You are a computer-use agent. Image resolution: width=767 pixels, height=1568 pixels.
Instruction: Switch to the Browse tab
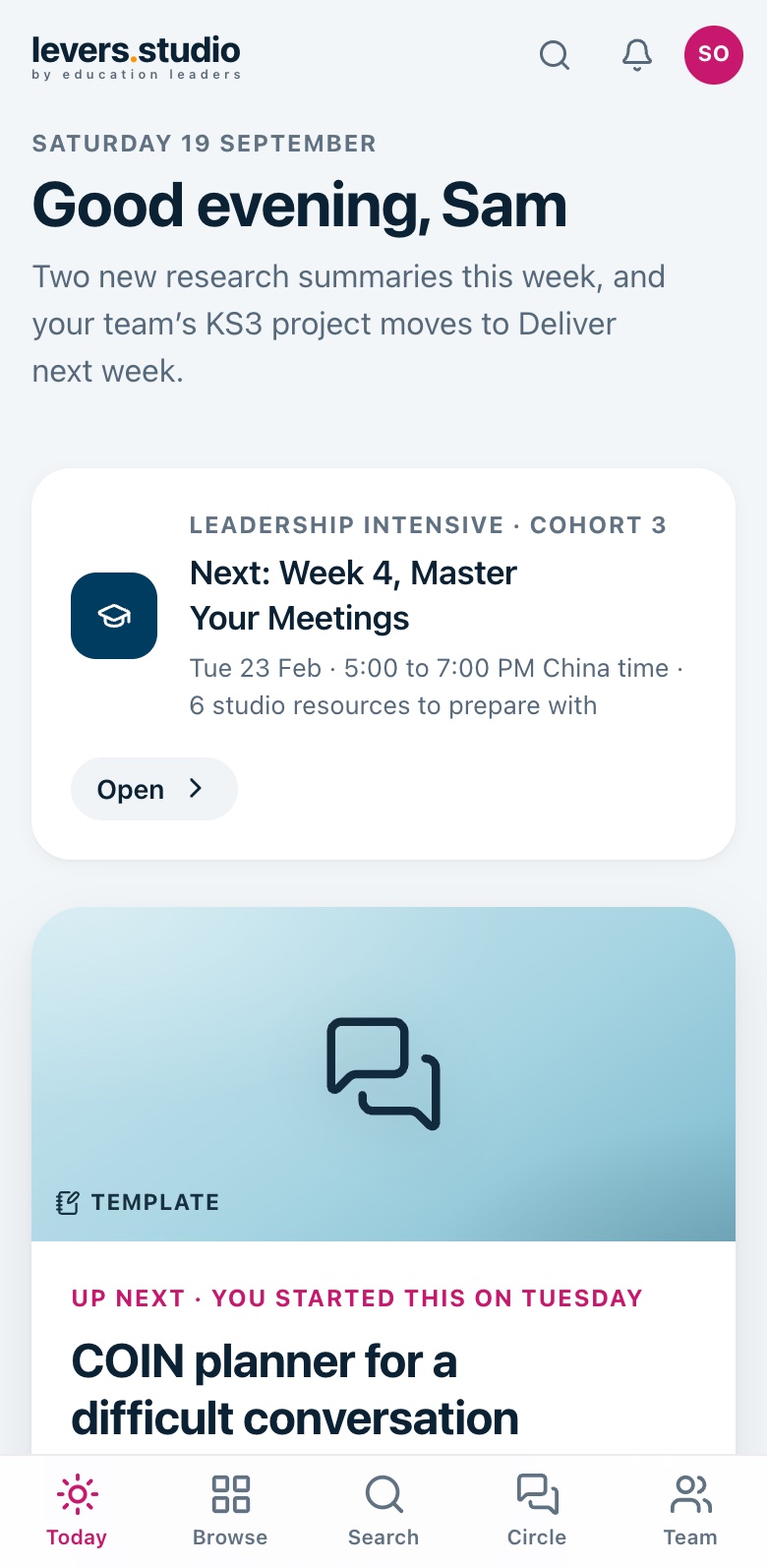[x=230, y=1511]
